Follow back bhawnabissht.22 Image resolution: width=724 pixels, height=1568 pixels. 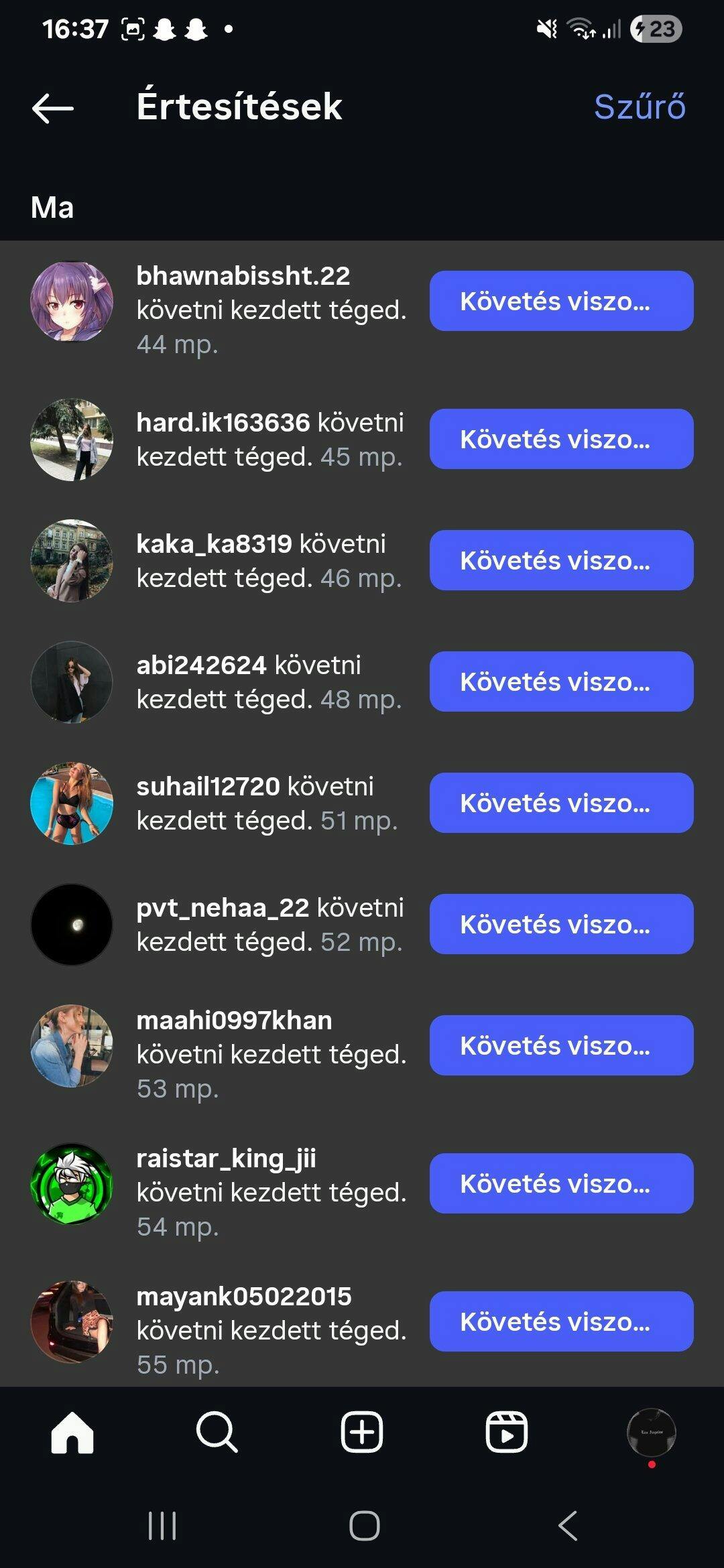[x=561, y=301]
